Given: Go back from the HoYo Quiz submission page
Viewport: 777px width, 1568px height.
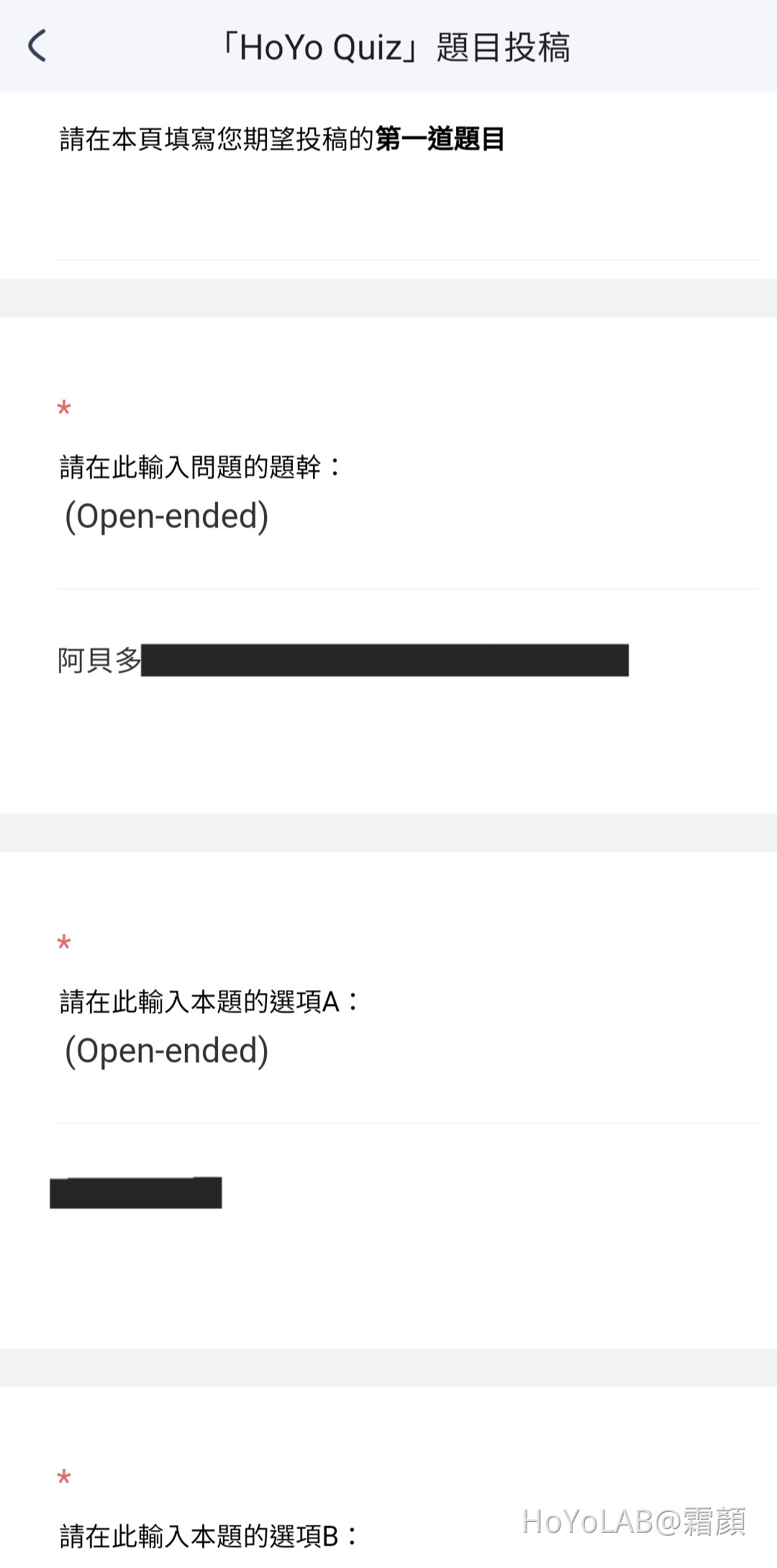Looking at the screenshot, I should click(x=37, y=46).
